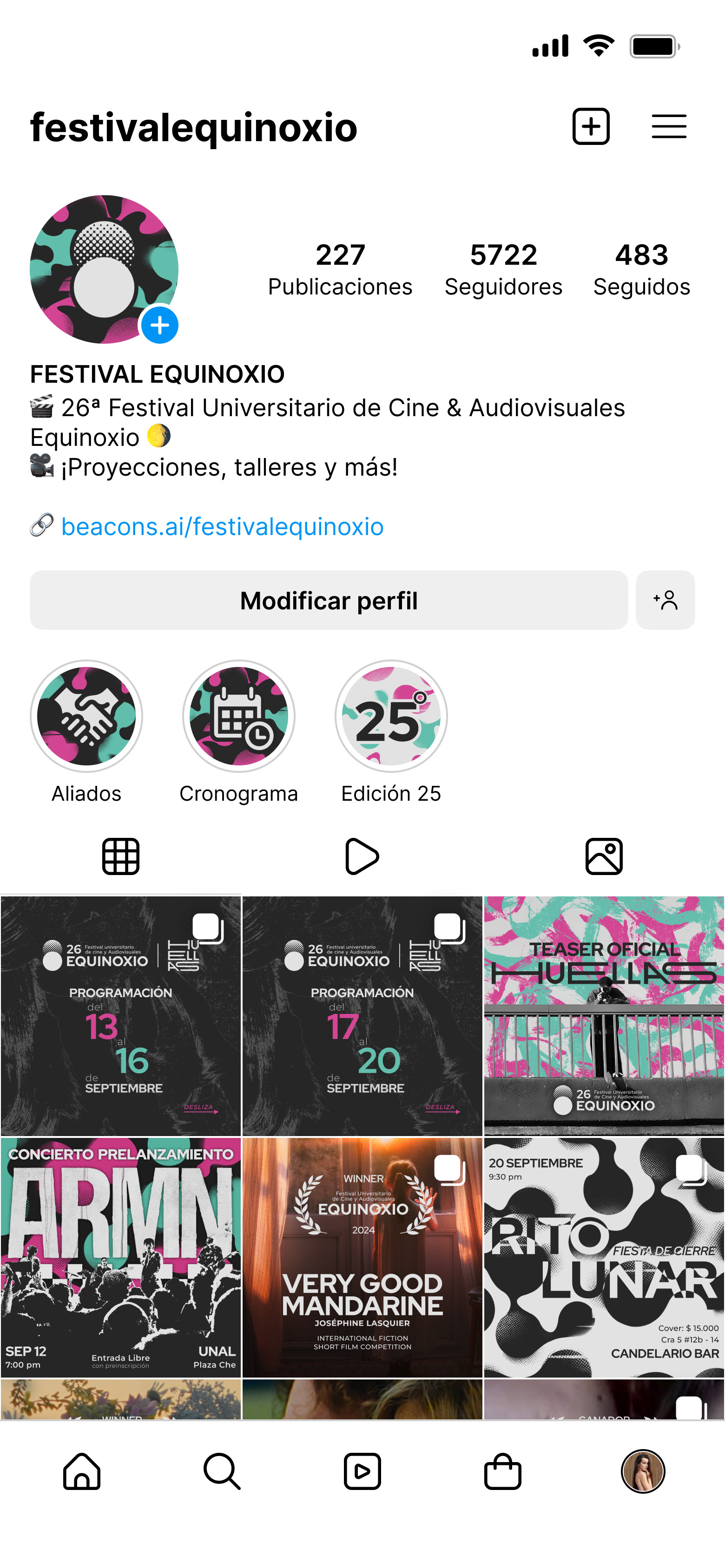
Task: Open the Very Good Mandarine winner post
Action: [362, 1256]
